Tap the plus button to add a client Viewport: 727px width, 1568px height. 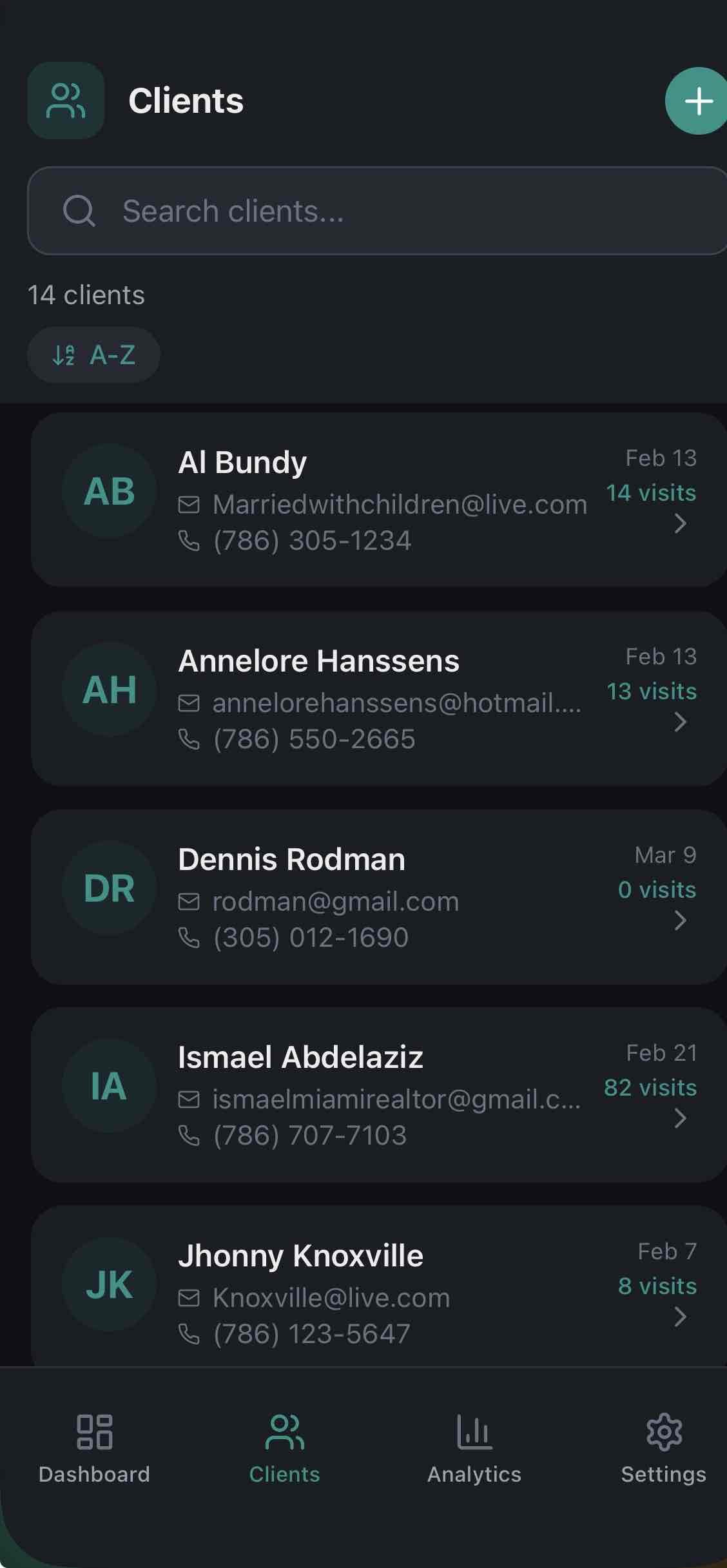point(697,100)
